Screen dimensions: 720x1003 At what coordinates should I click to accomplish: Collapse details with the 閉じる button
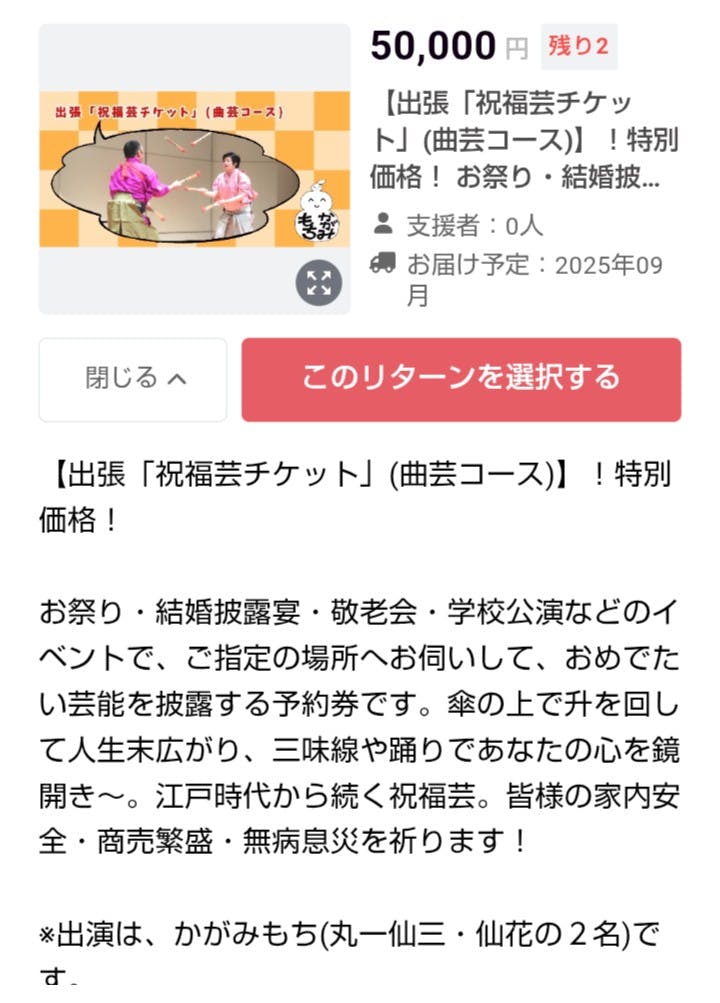click(x=133, y=380)
